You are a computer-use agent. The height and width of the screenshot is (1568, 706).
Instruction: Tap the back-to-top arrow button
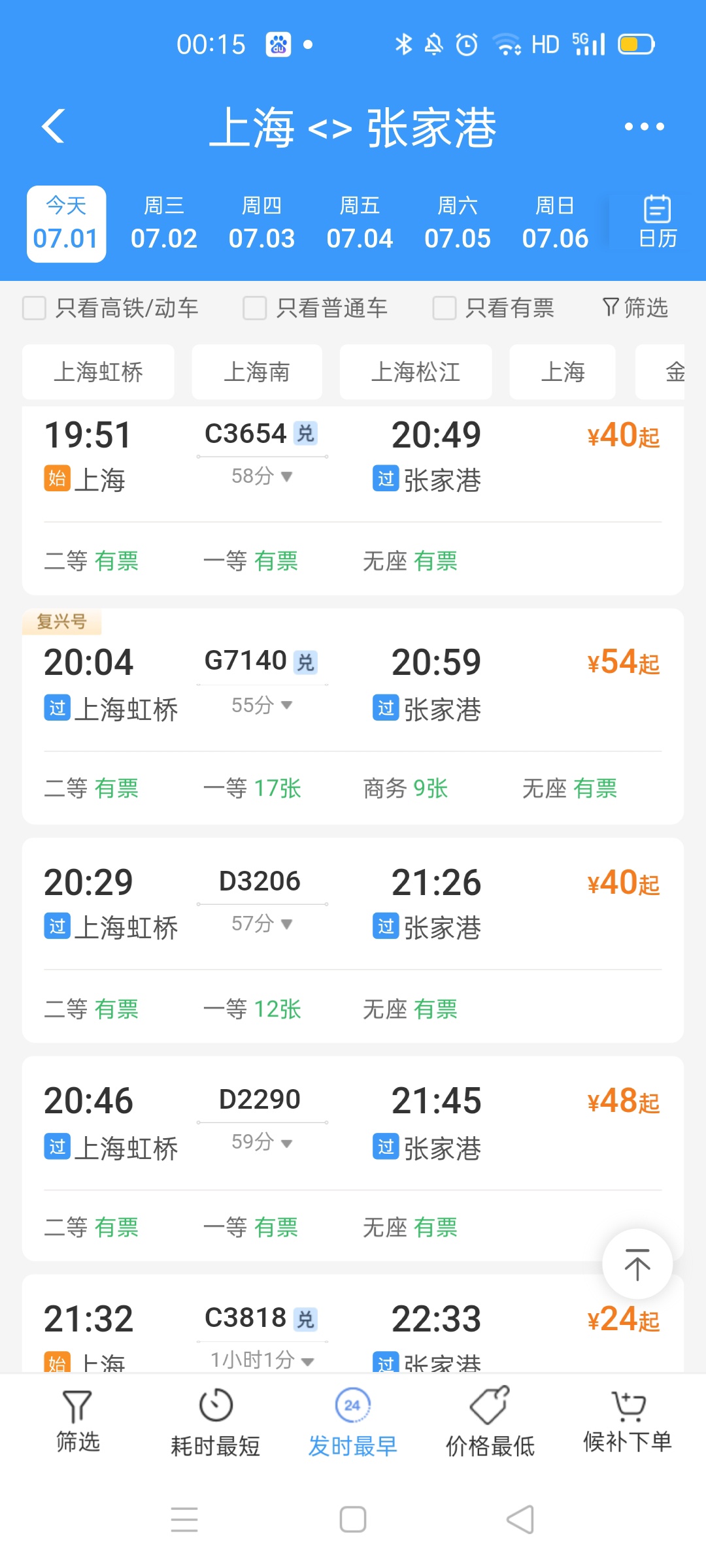tap(637, 1264)
